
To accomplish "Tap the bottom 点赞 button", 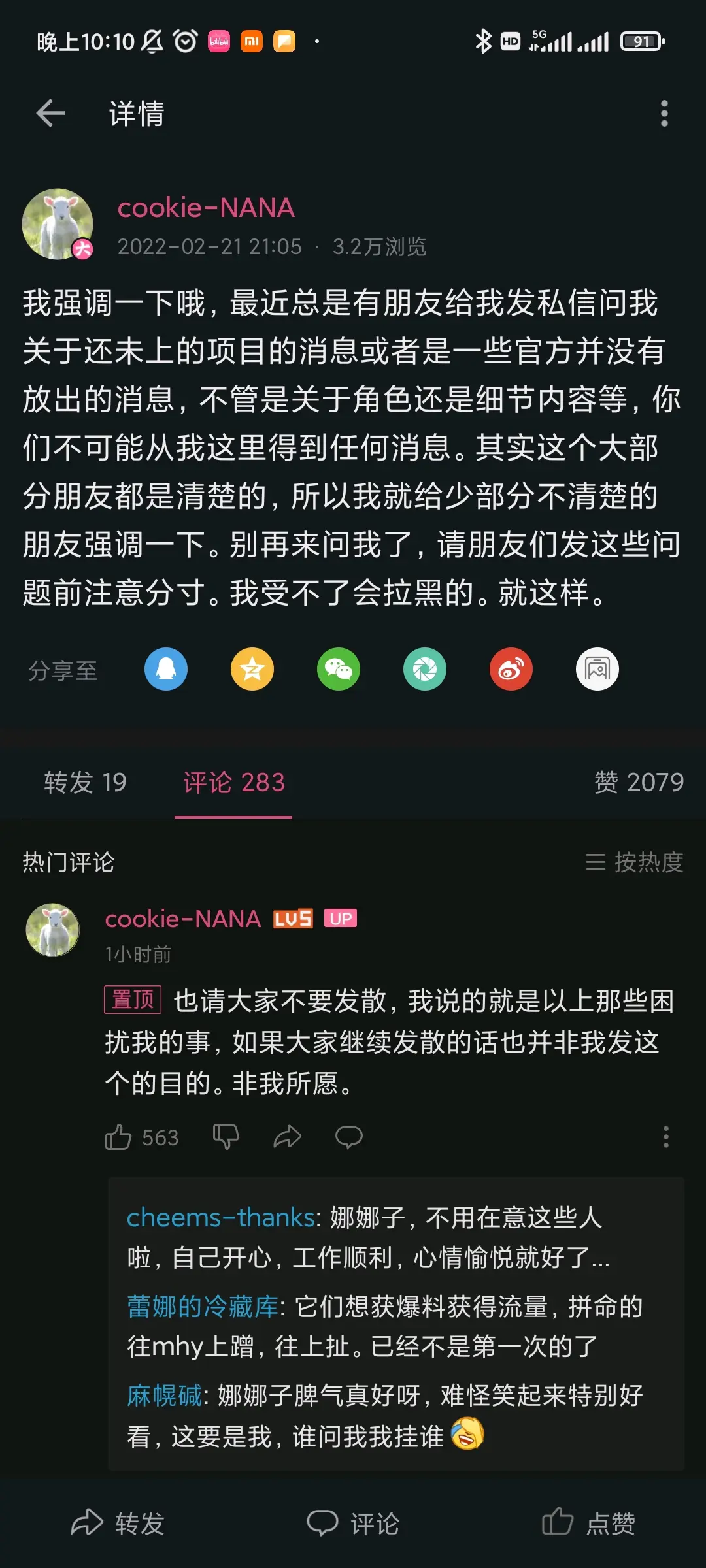I will click(x=588, y=1523).
